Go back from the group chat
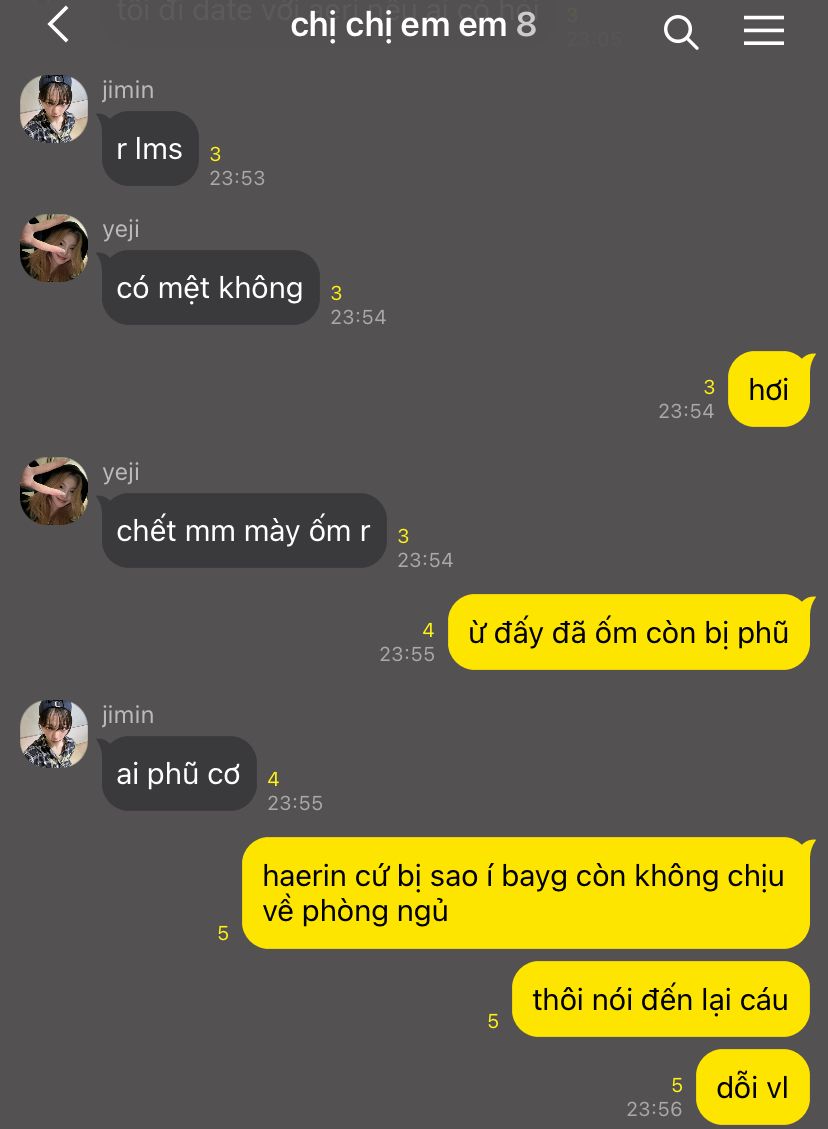The image size is (828, 1129). point(59,25)
